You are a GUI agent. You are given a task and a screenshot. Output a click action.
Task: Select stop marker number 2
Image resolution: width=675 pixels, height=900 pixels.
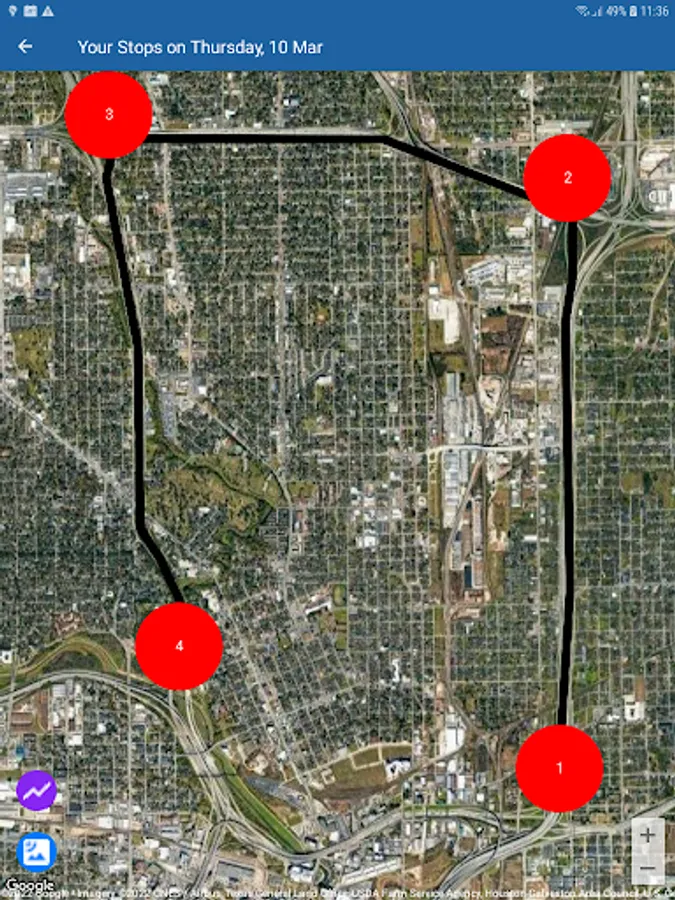(x=567, y=178)
